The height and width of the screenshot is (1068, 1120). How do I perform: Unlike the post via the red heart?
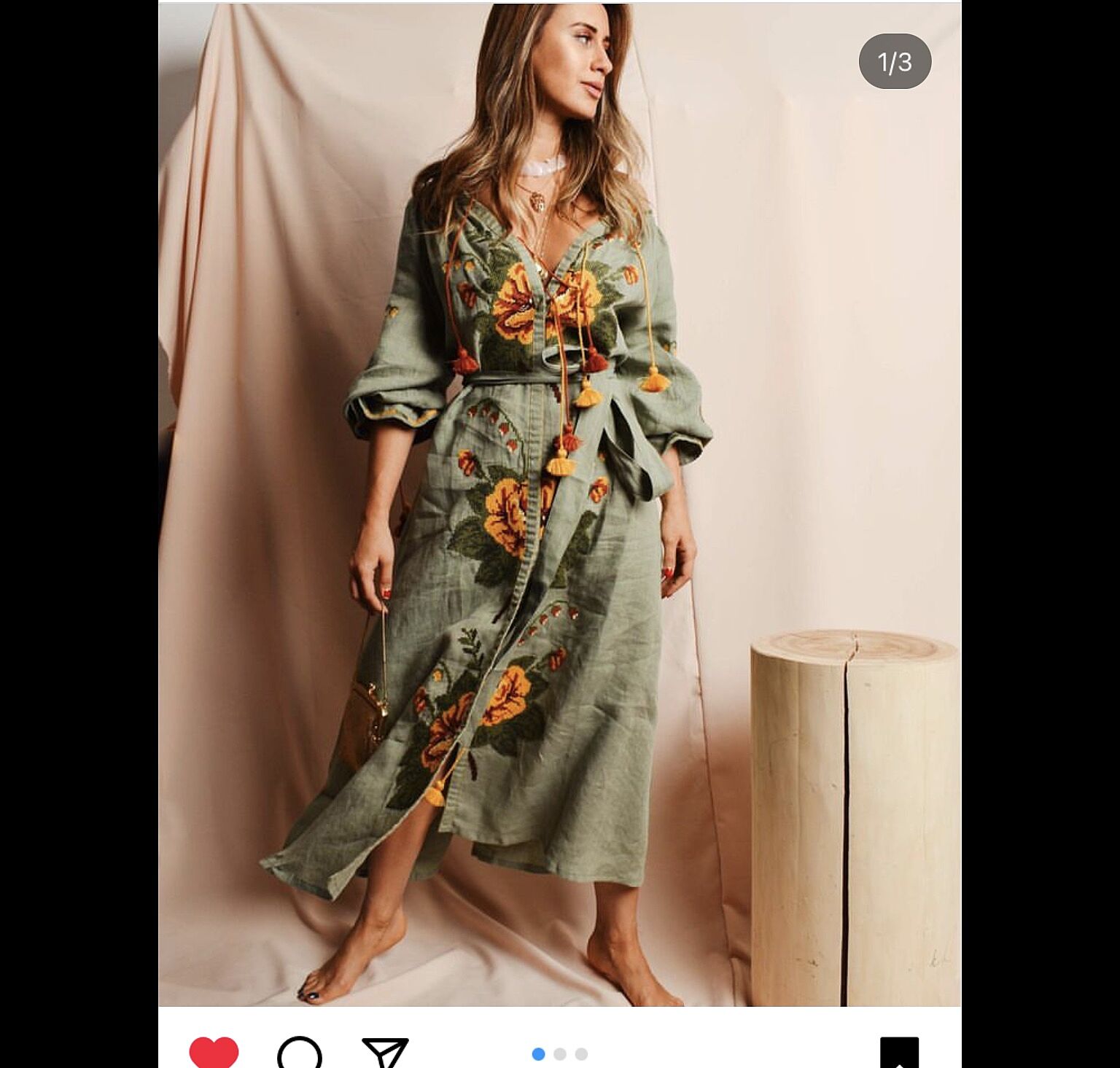tap(214, 1053)
